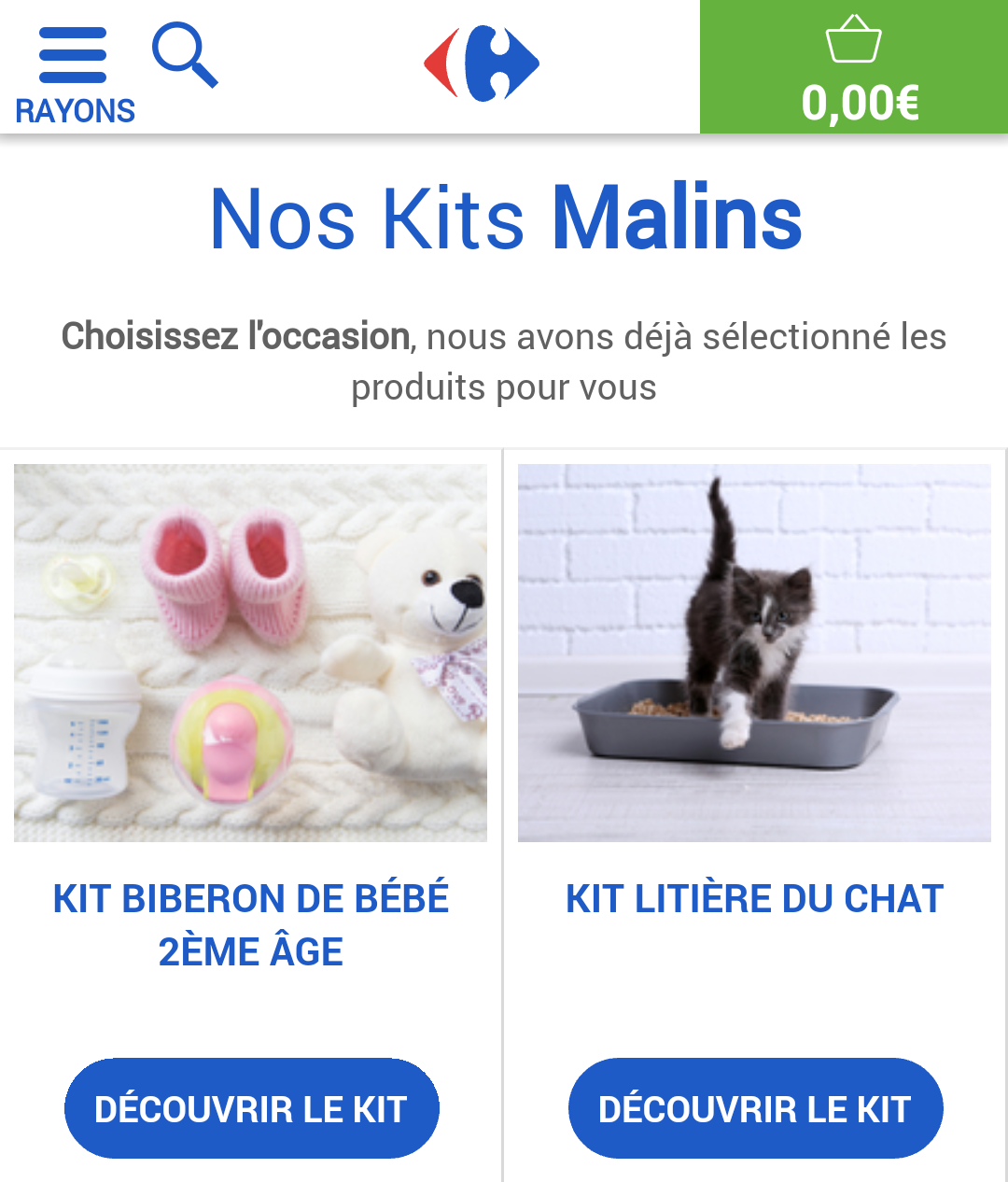The image size is (1008, 1182).
Task: Open the shopping basket showing 0,00€
Action: 854,67
